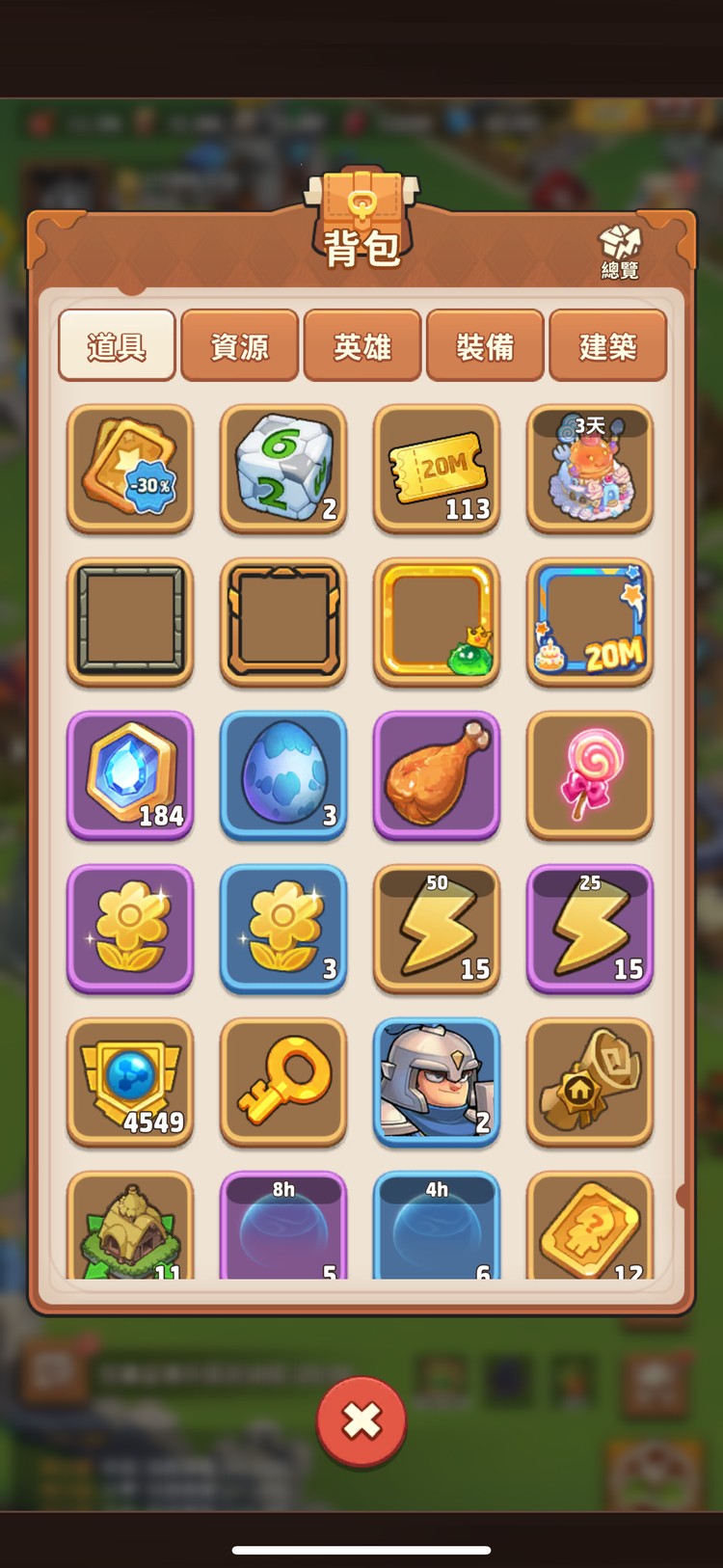Open the -30% discount ticket item
Image resolution: width=723 pixels, height=1568 pixels.
tap(130, 469)
